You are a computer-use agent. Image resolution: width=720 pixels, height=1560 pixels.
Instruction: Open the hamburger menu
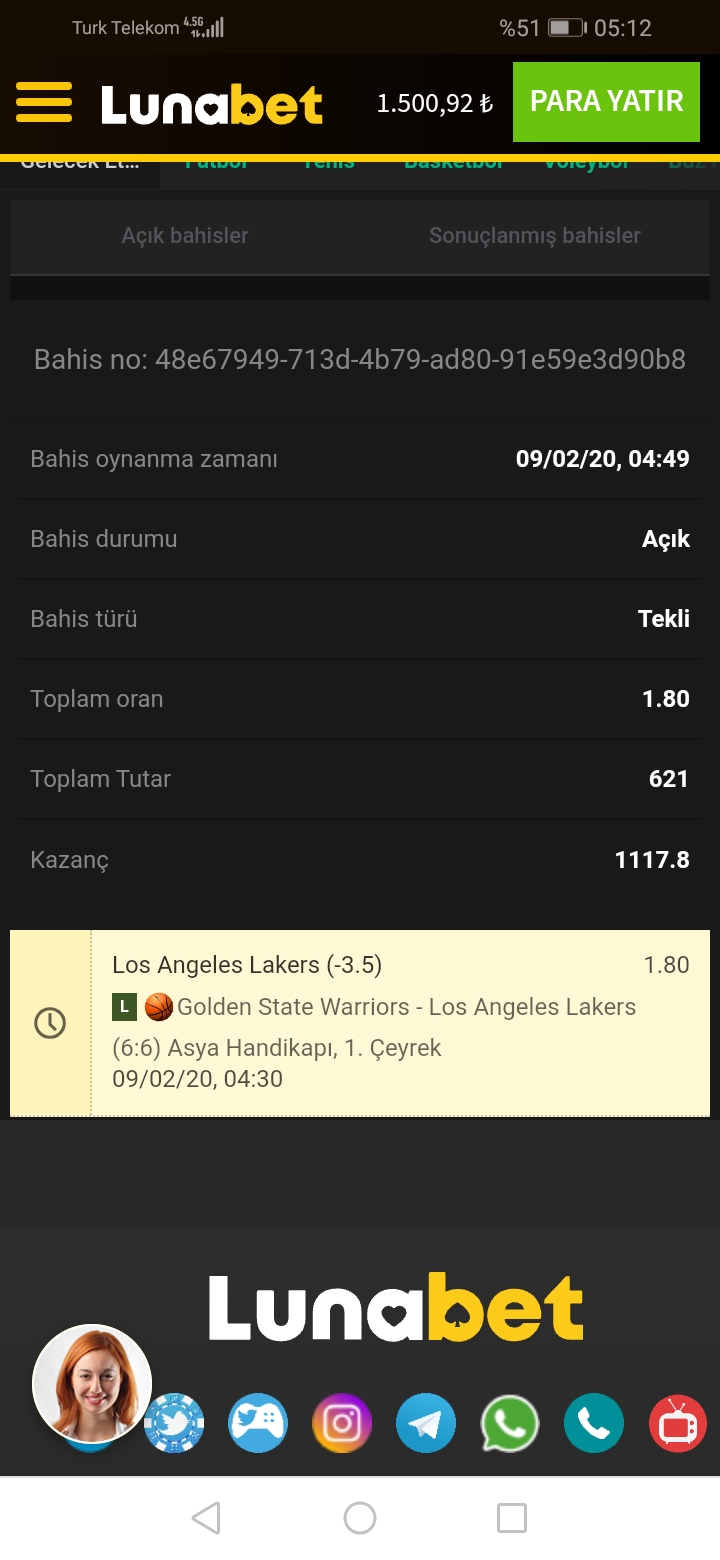(44, 103)
